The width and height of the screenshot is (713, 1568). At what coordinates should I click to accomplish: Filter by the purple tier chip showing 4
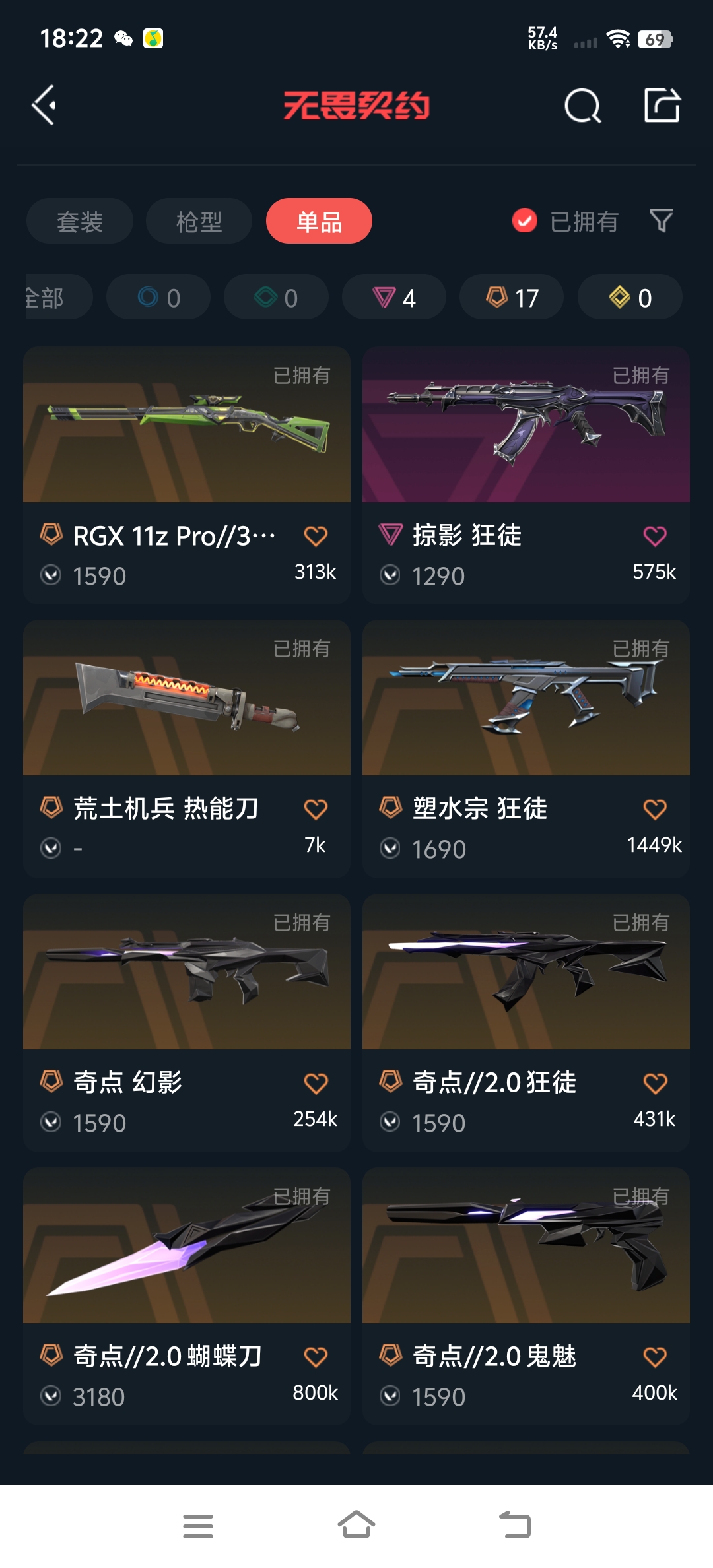[x=394, y=298]
